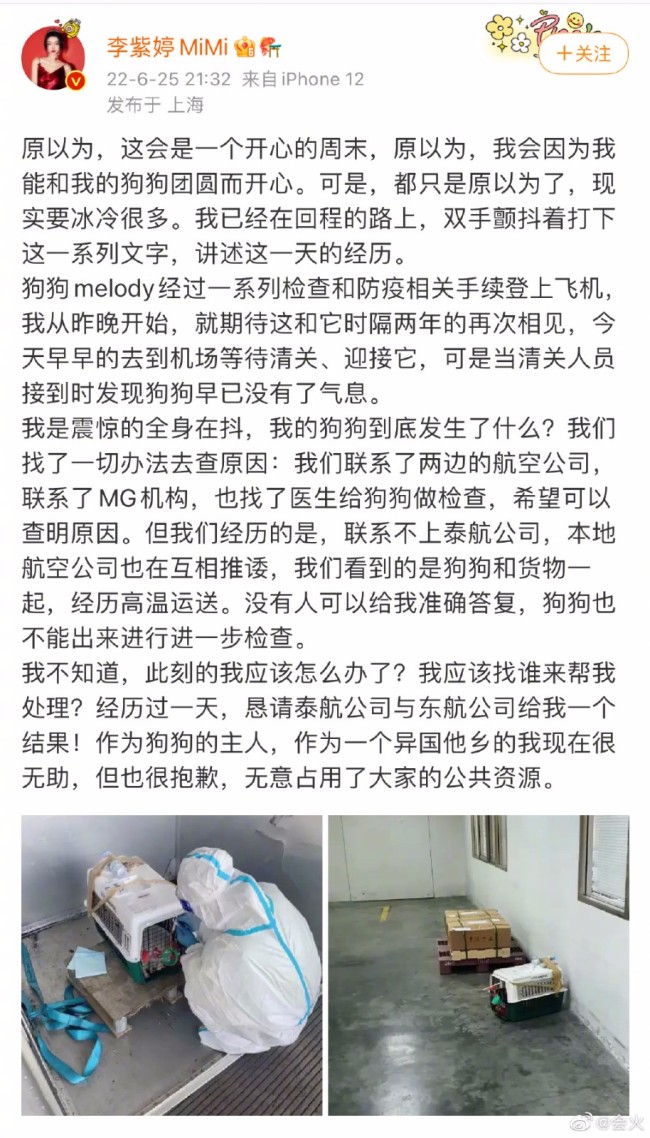Open the photo of the person in protective suit
The image size is (650, 1138).
click(172, 964)
